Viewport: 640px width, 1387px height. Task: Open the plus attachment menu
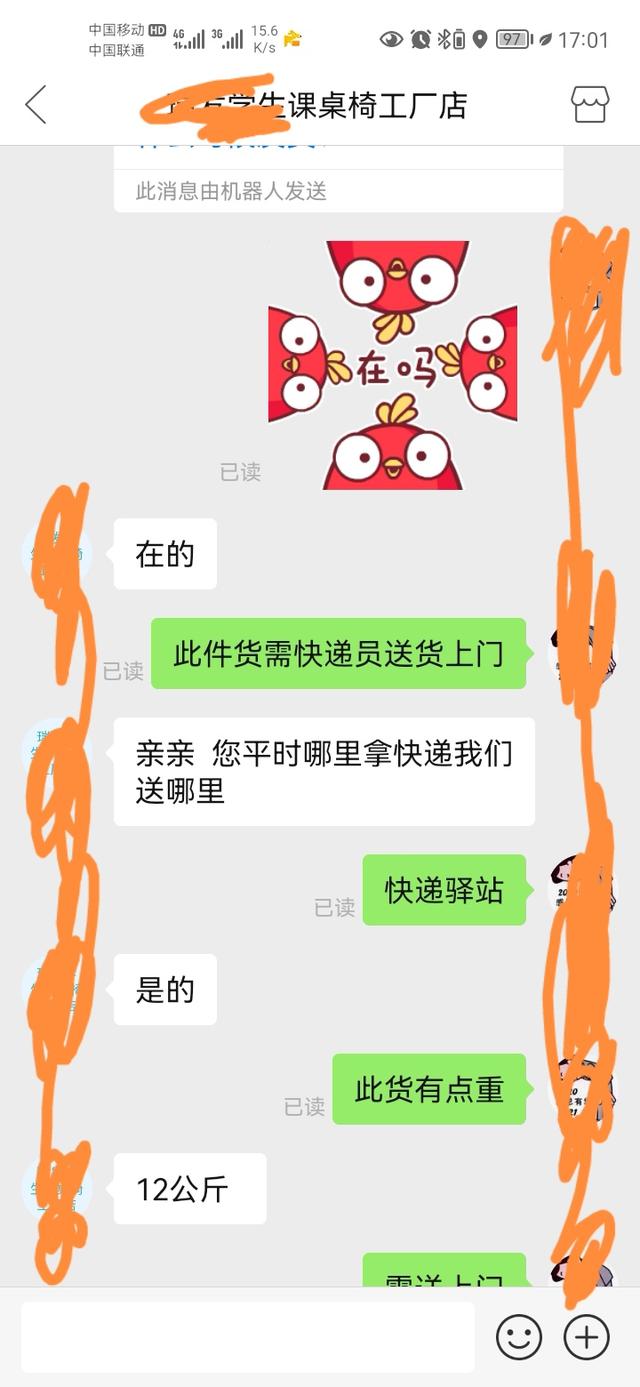point(587,1337)
